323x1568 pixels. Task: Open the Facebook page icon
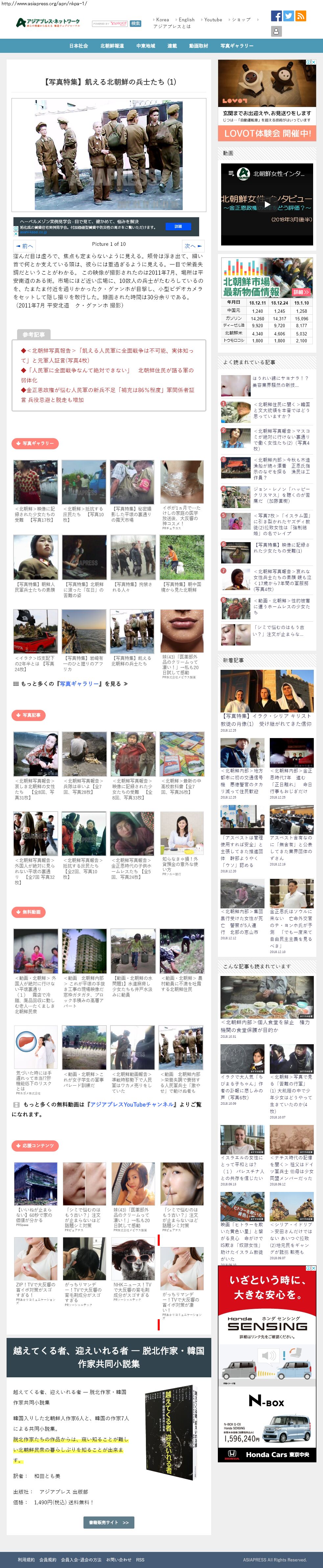pos(276,16)
